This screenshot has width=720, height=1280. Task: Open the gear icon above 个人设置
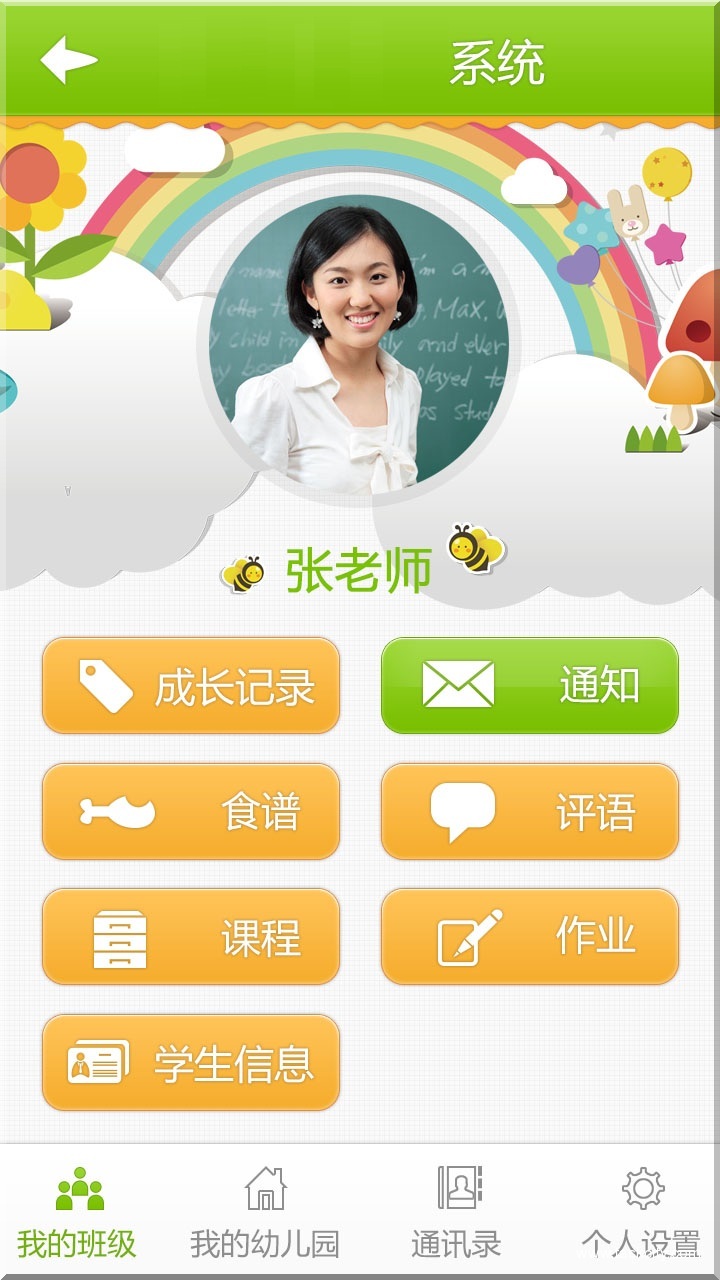tap(641, 1190)
